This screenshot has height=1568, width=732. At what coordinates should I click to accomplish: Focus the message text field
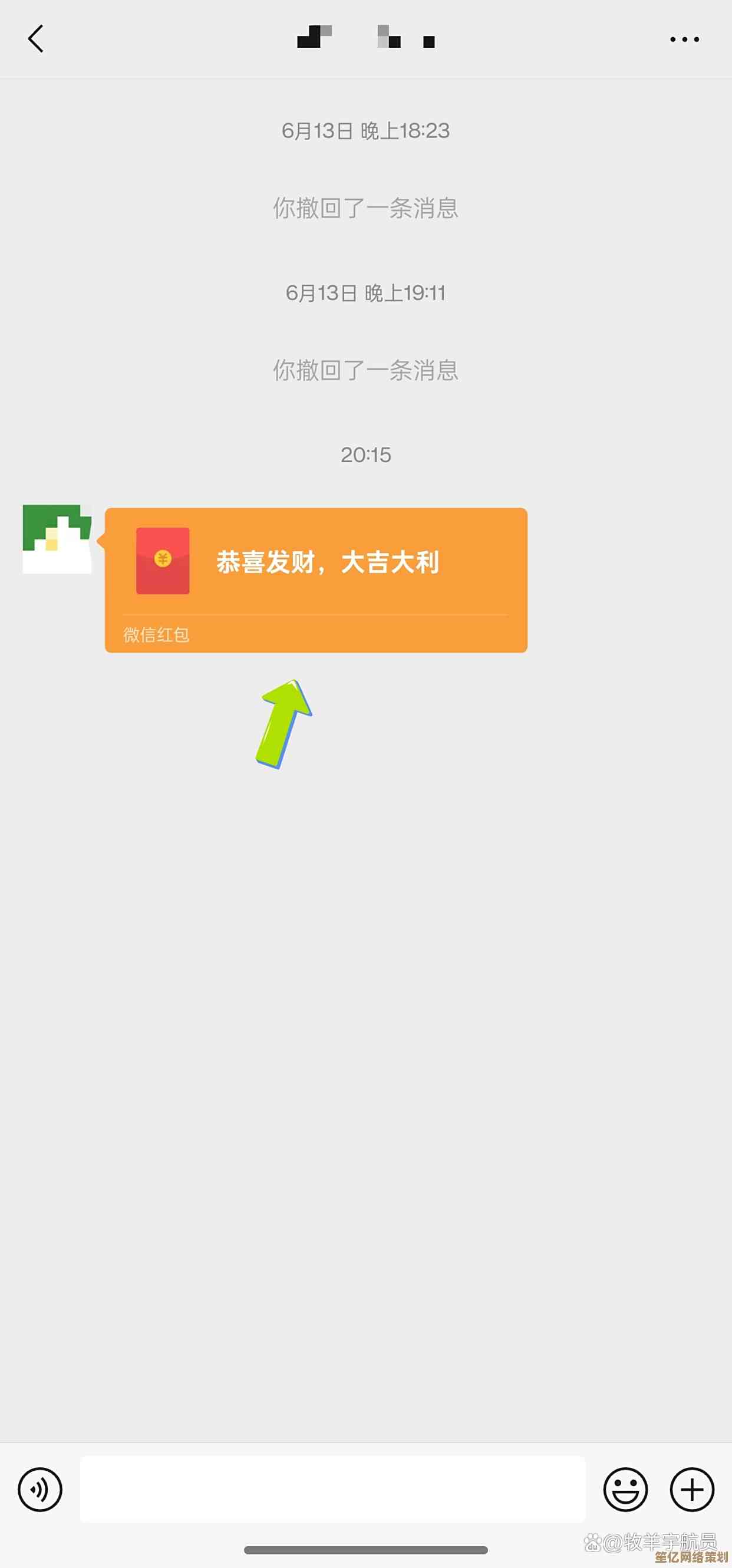(333, 1489)
